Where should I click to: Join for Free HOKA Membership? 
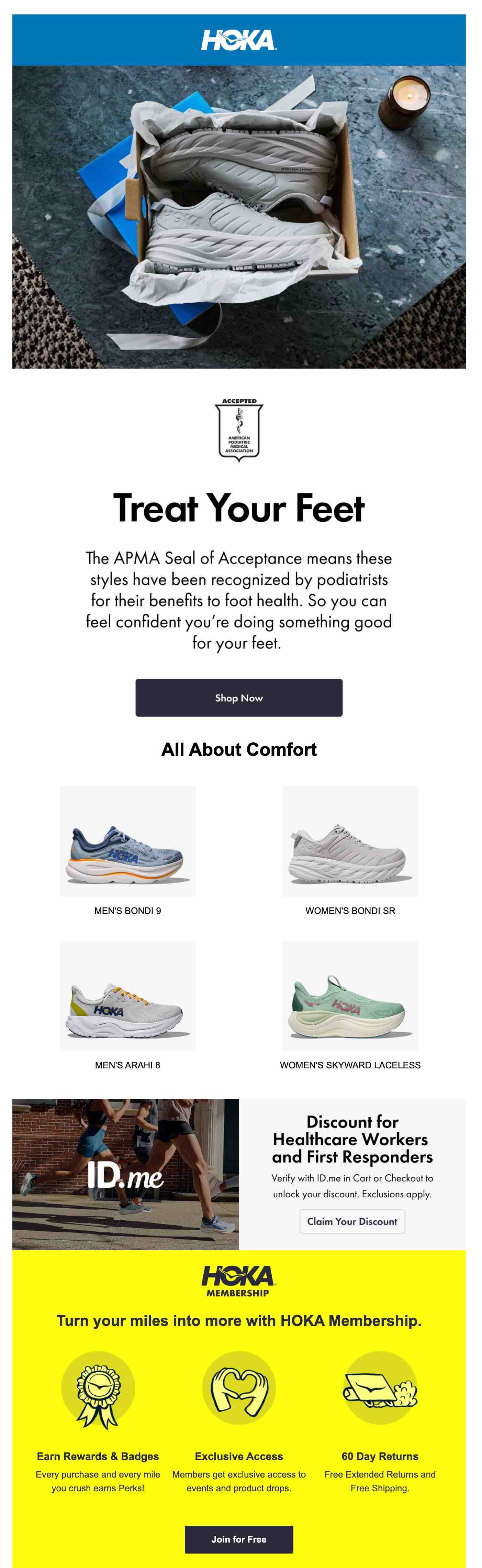(238, 1539)
